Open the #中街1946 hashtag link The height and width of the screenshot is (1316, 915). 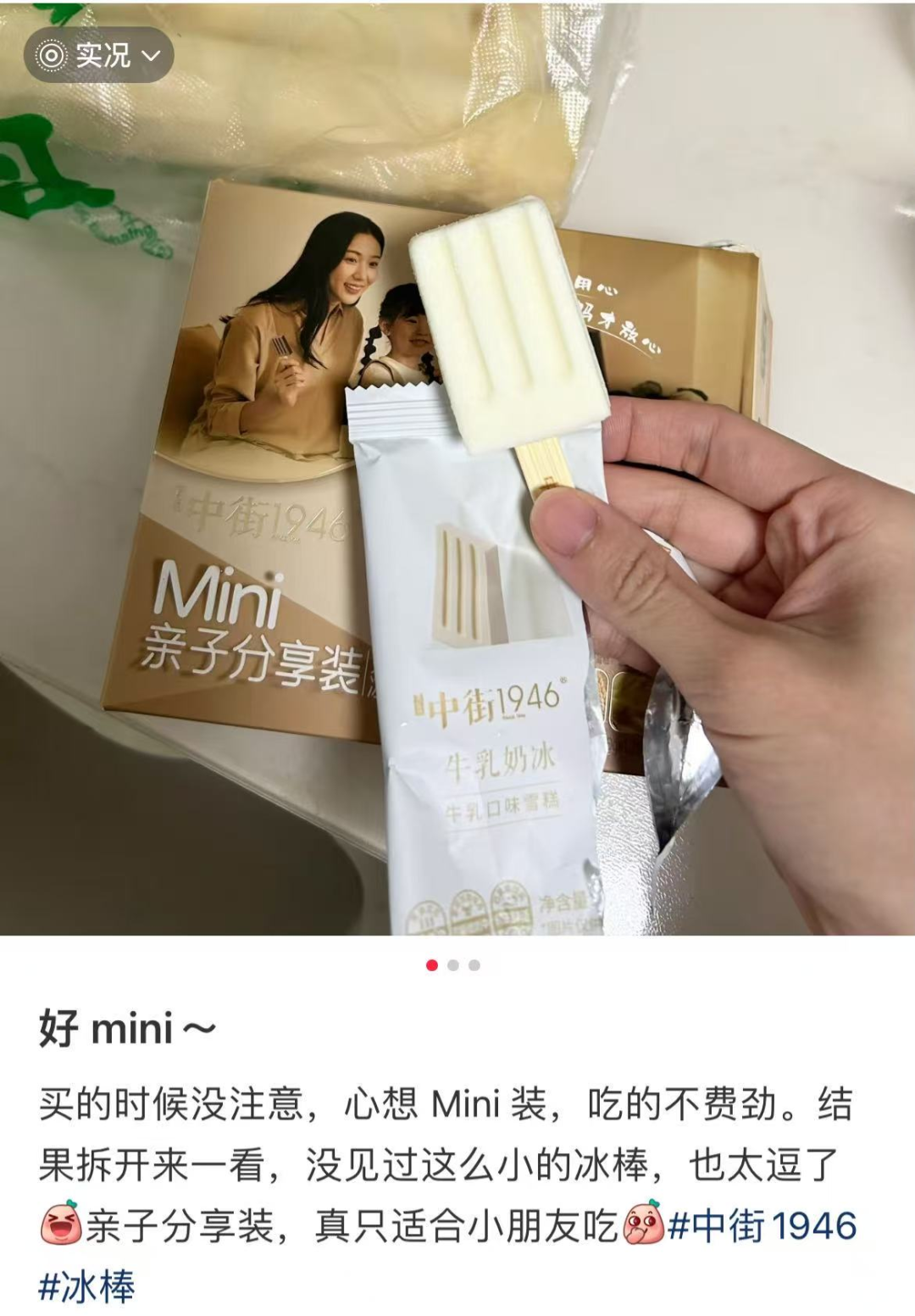point(762,1226)
